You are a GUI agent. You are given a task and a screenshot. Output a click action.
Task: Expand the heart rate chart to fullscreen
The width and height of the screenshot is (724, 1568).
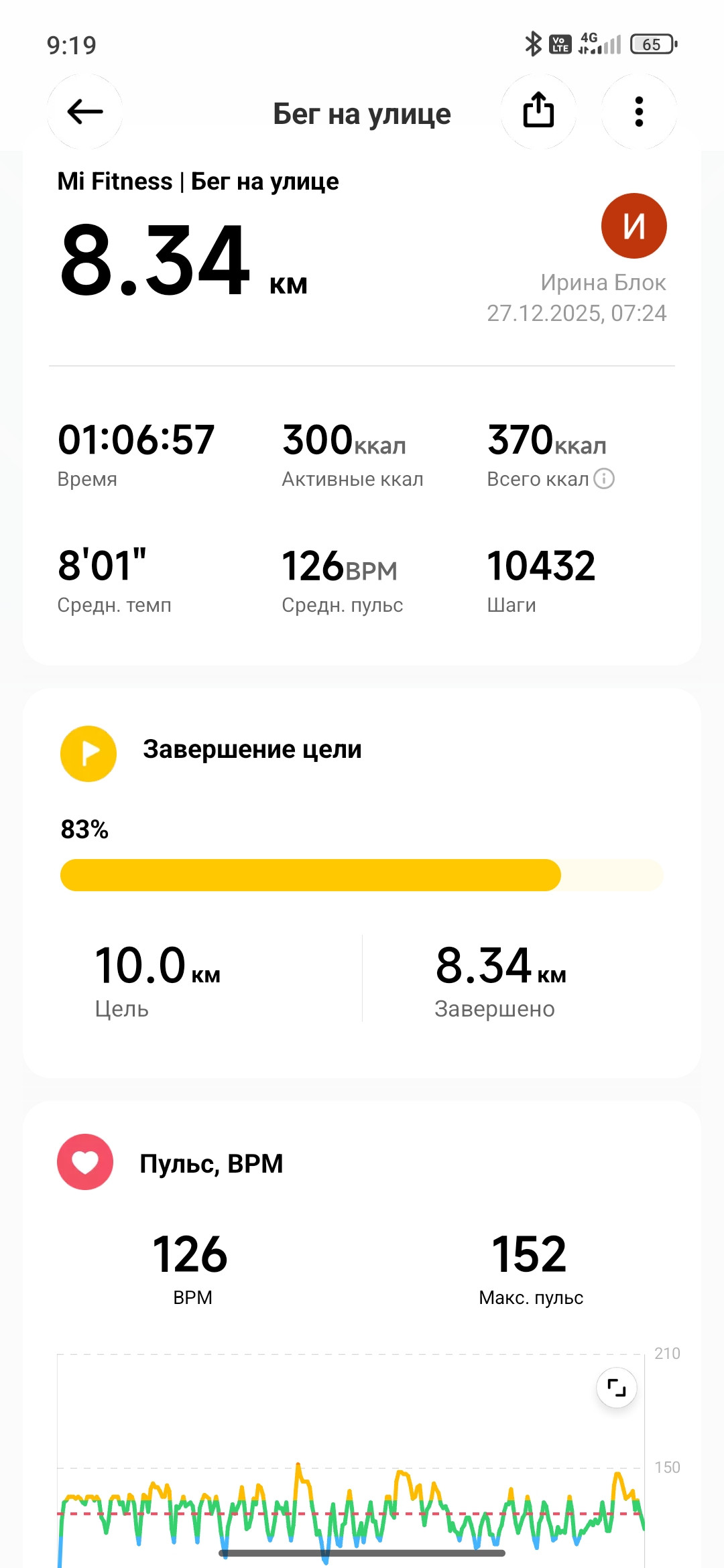(616, 1387)
